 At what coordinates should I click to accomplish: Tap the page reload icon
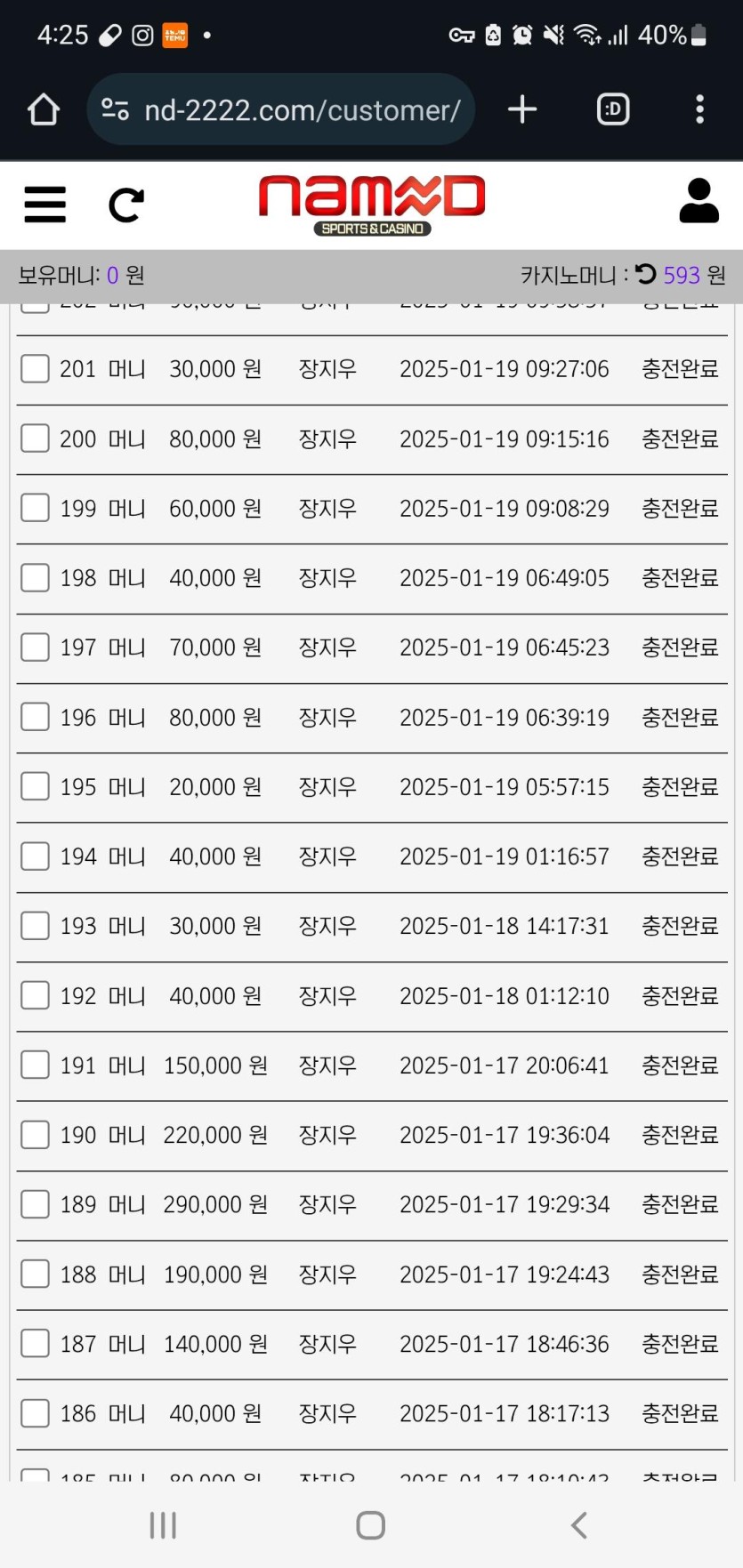click(x=125, y=205)
